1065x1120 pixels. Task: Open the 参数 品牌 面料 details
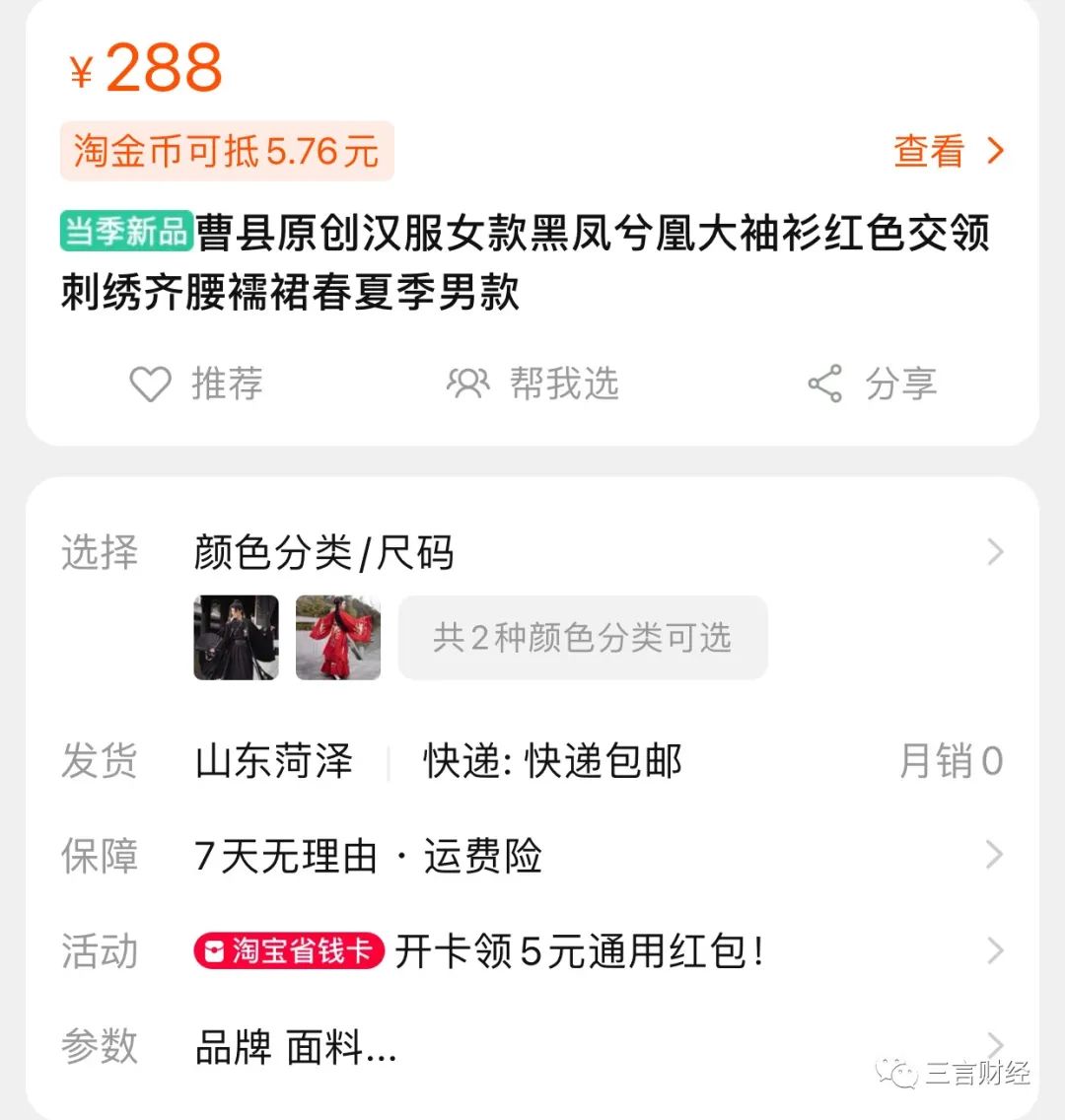tap(532, 1046)
